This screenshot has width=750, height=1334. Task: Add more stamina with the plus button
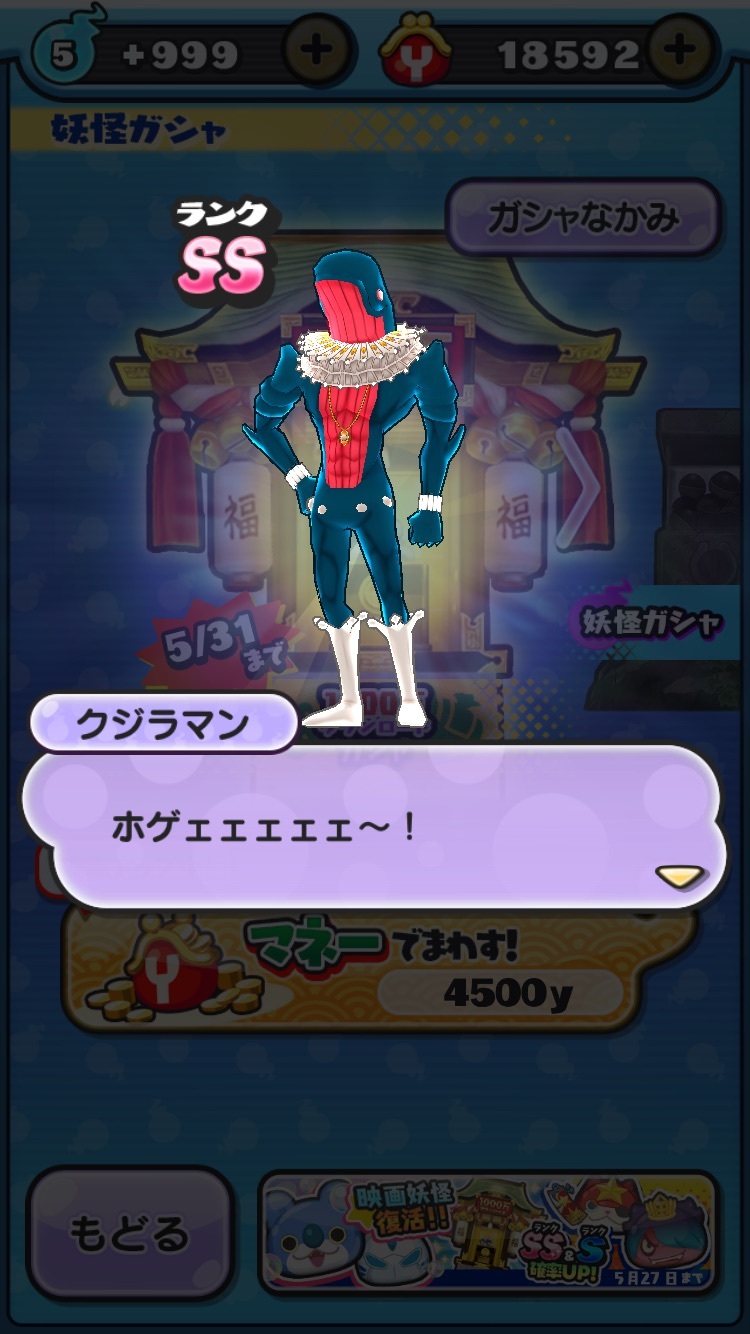[316, 52]
